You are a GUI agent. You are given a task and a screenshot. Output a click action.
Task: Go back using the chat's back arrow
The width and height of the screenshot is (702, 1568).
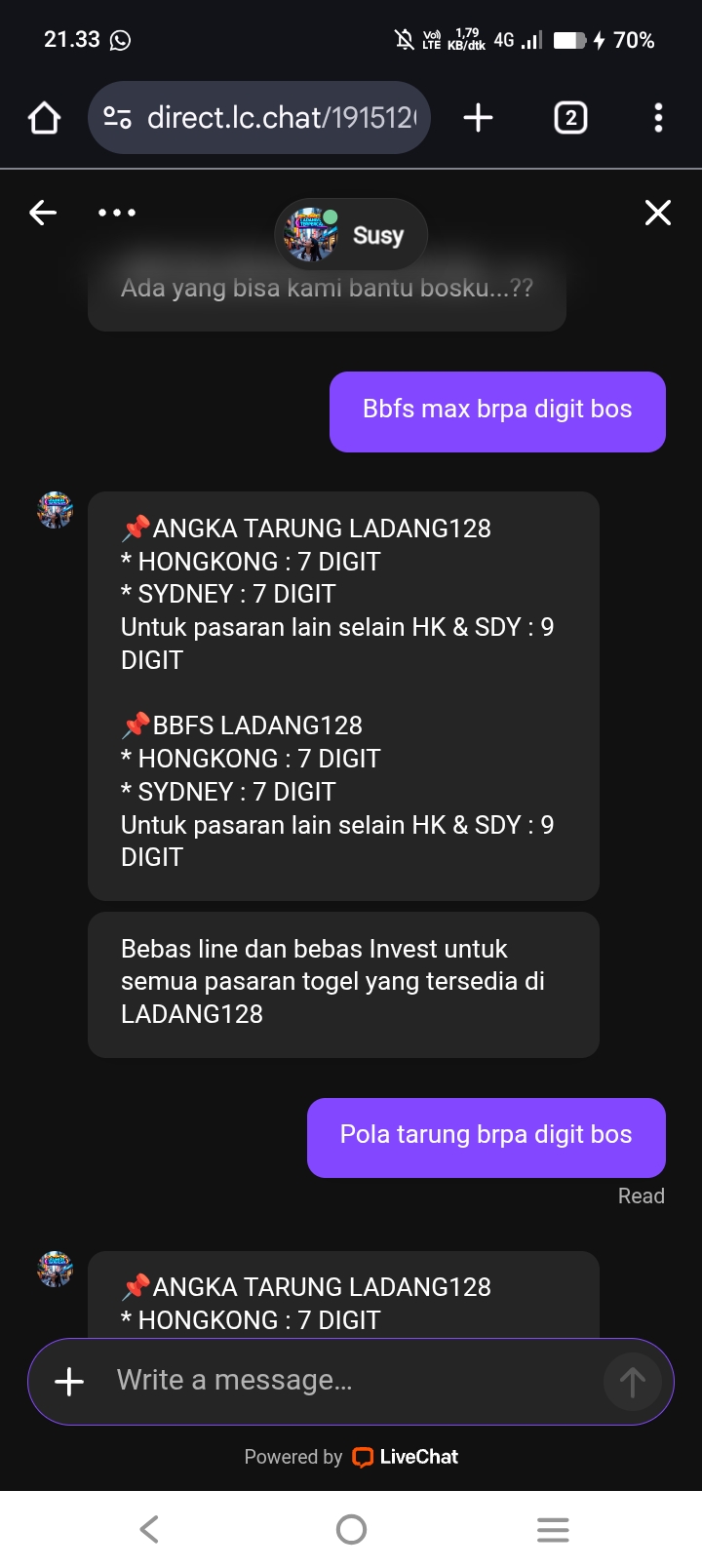click(43, 213)
